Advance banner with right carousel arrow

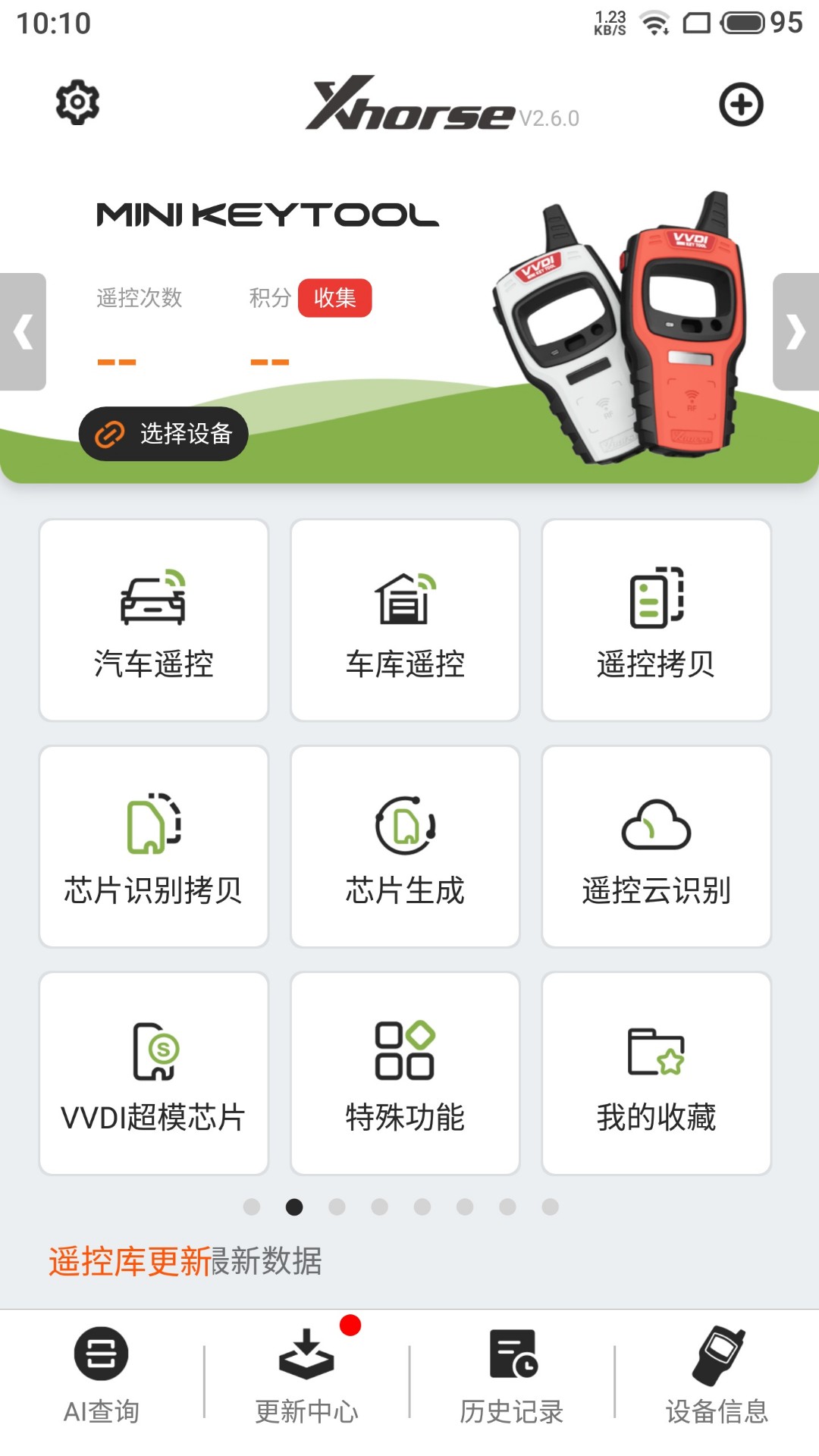pos(795,331)
